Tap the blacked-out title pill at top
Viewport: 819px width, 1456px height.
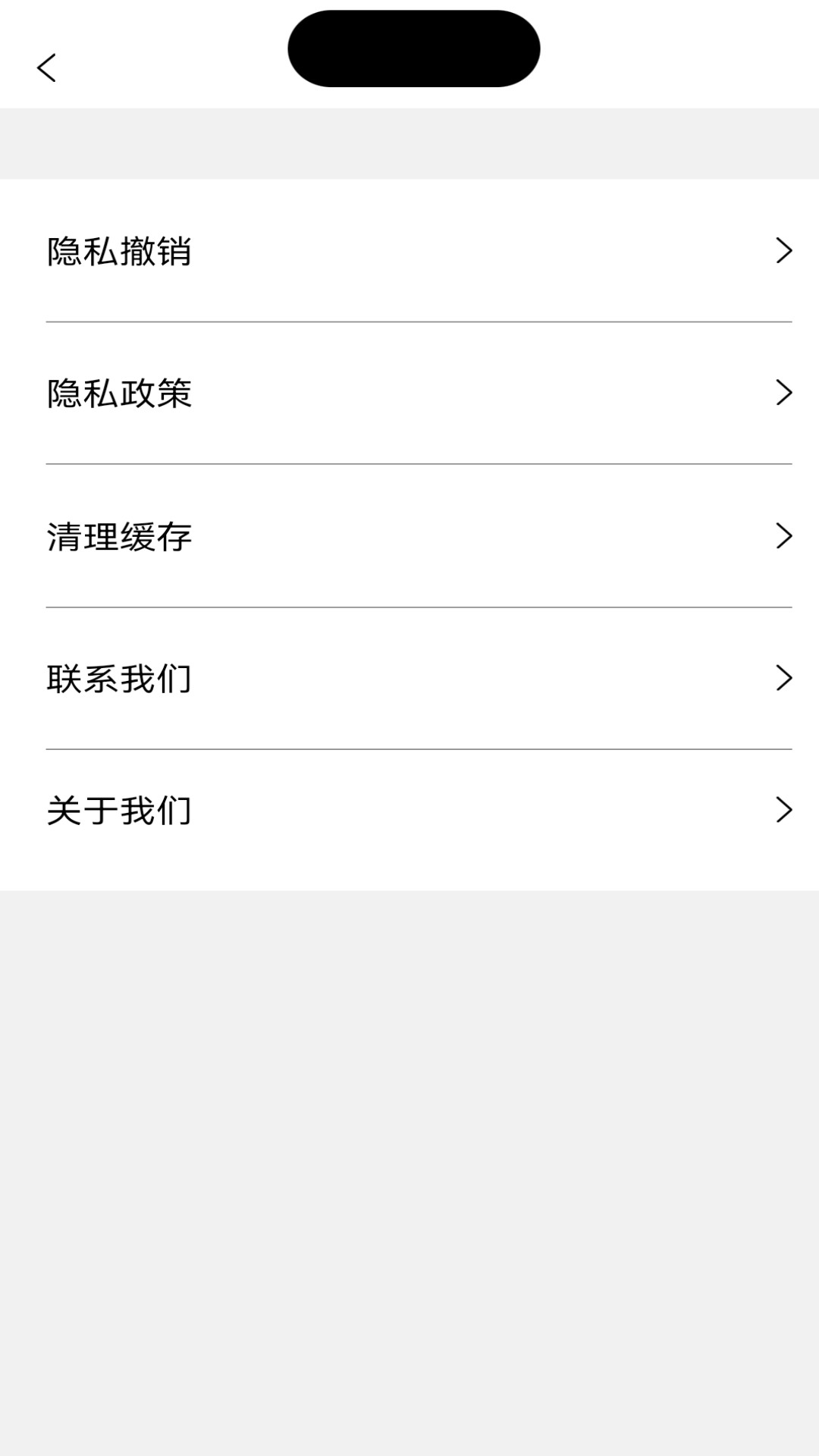click(x=413, y=48)
